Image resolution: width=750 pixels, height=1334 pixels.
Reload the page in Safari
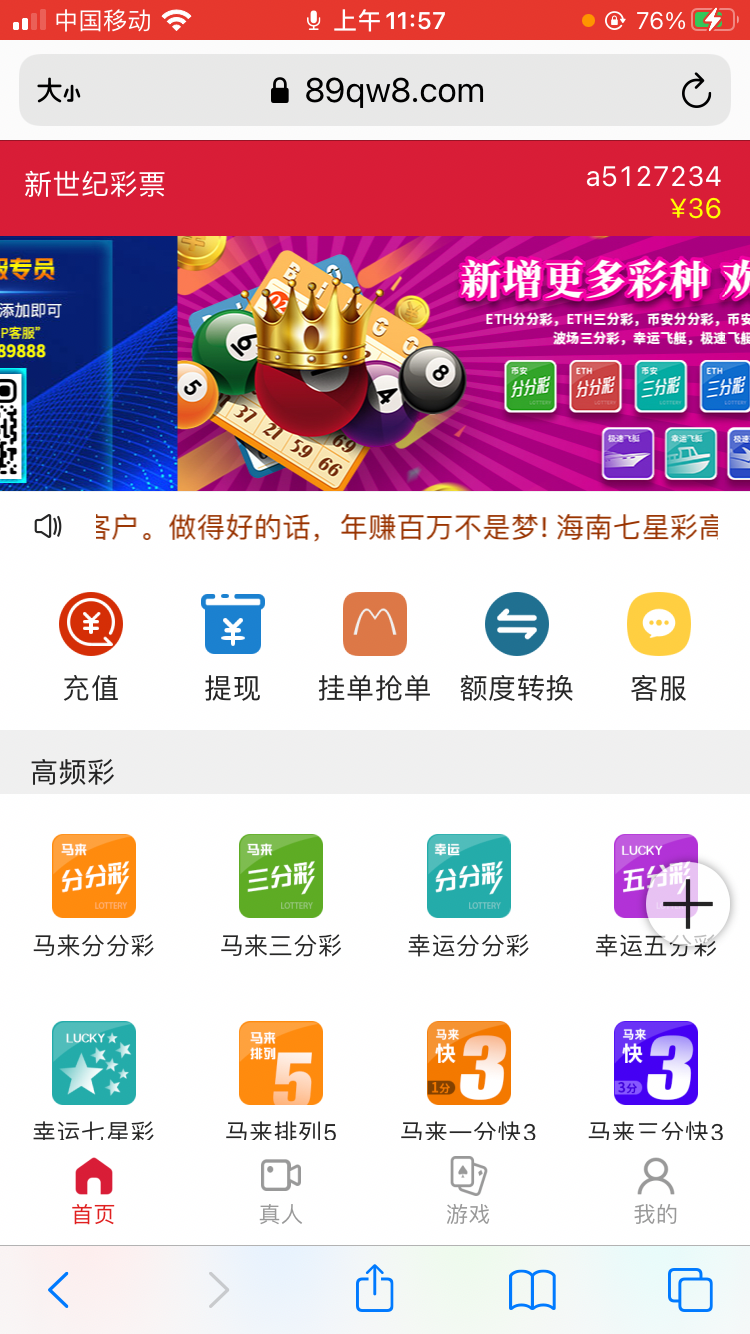[696, 92]
